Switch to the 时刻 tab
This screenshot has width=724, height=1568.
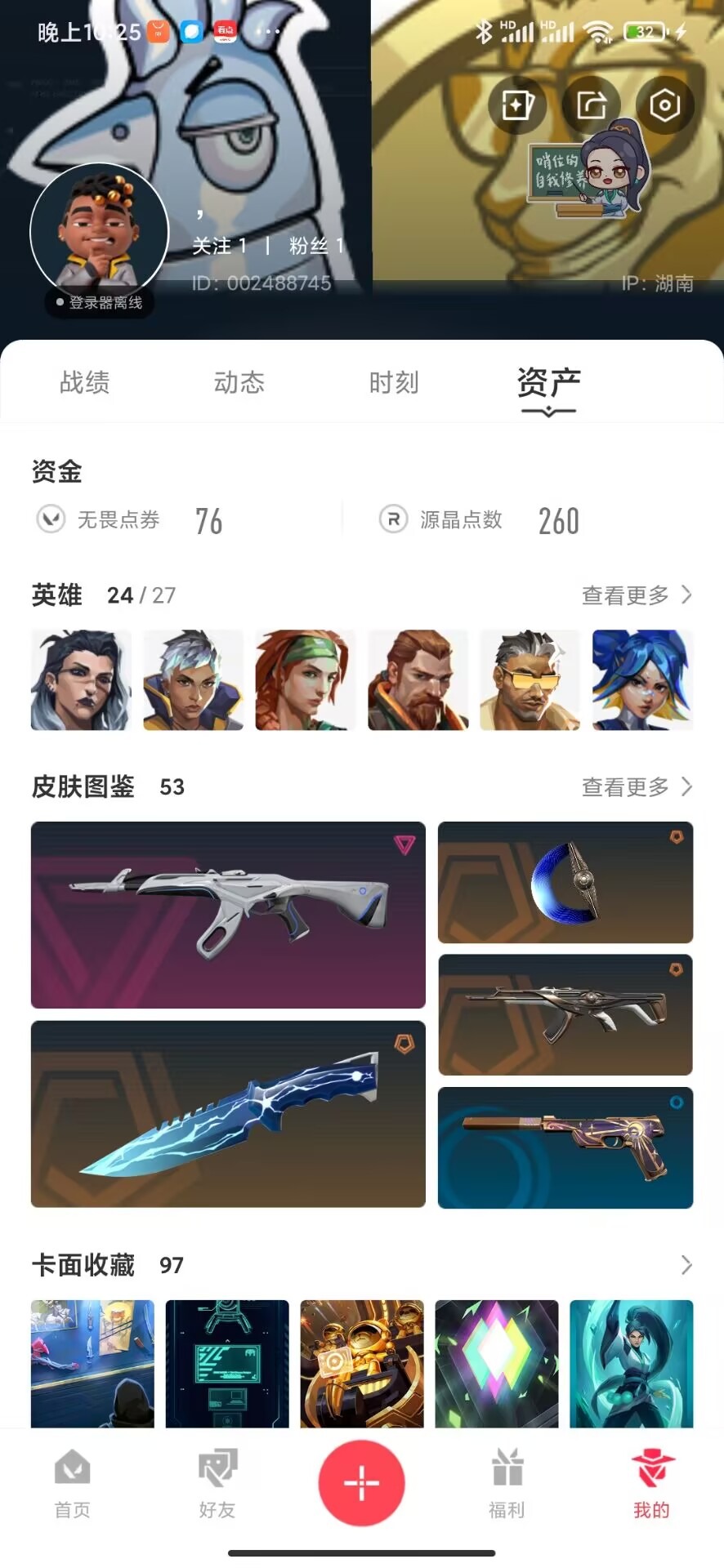(x=394, y=382)
